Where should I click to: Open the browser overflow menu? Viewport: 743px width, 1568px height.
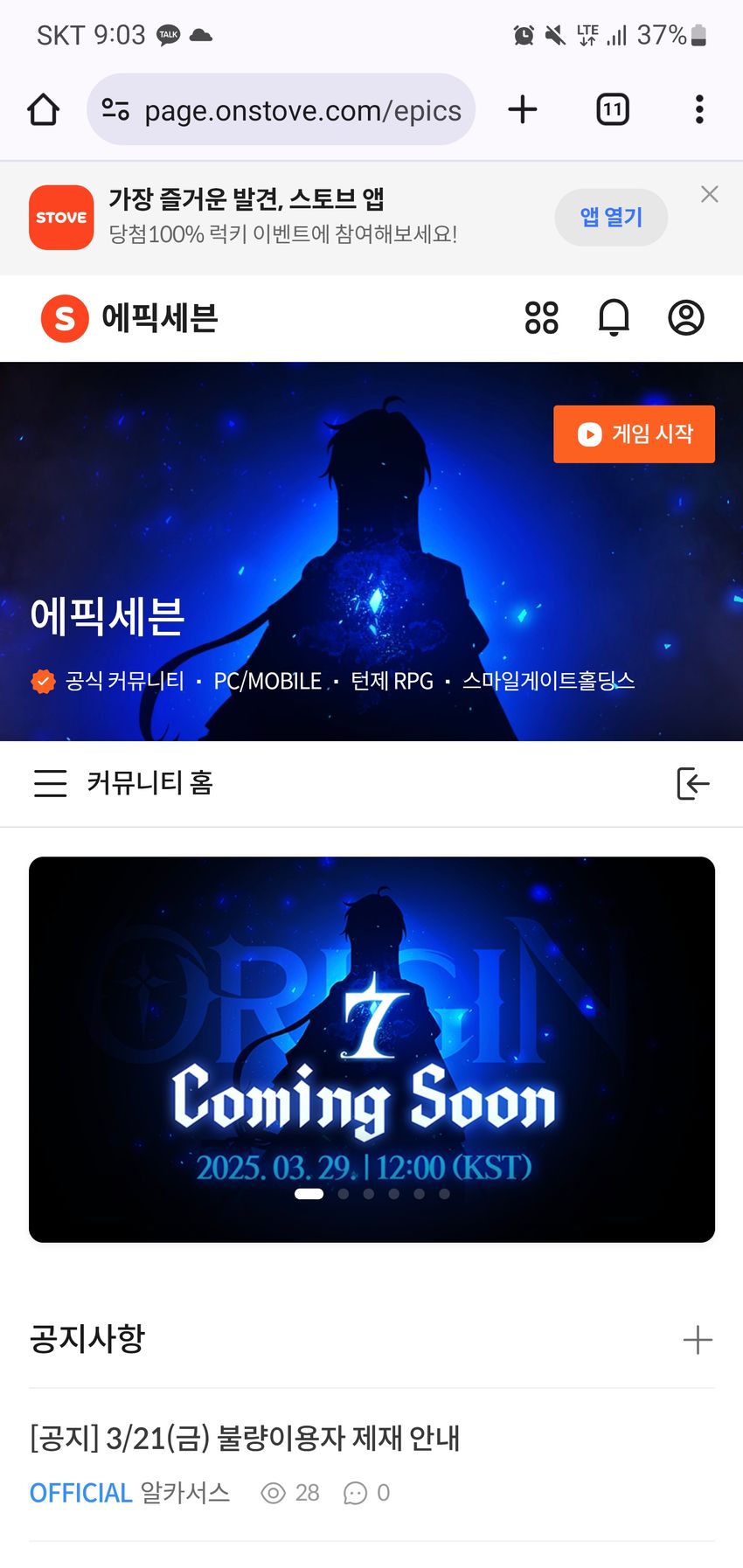tap(699, 110)
